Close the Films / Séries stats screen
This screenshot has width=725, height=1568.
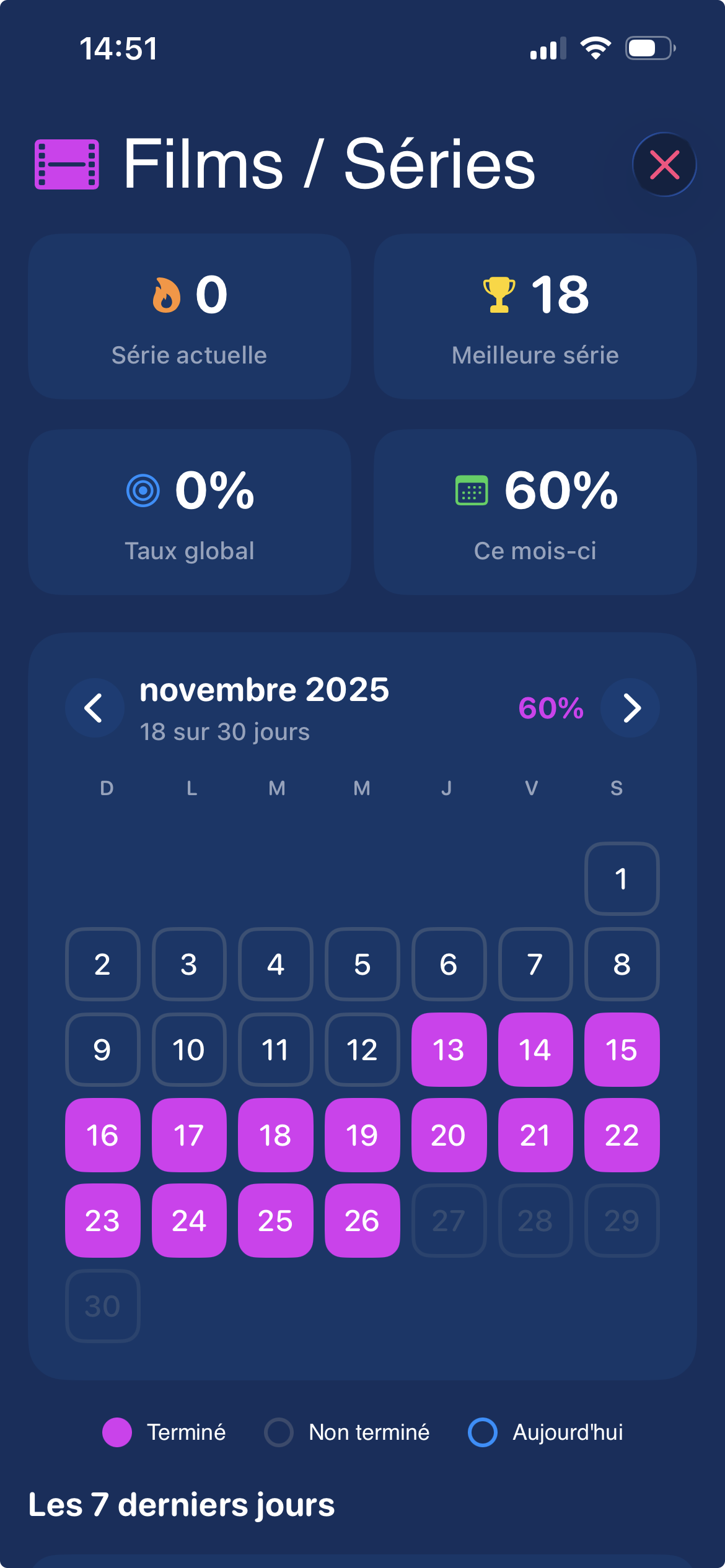click(x=664, y=165)
